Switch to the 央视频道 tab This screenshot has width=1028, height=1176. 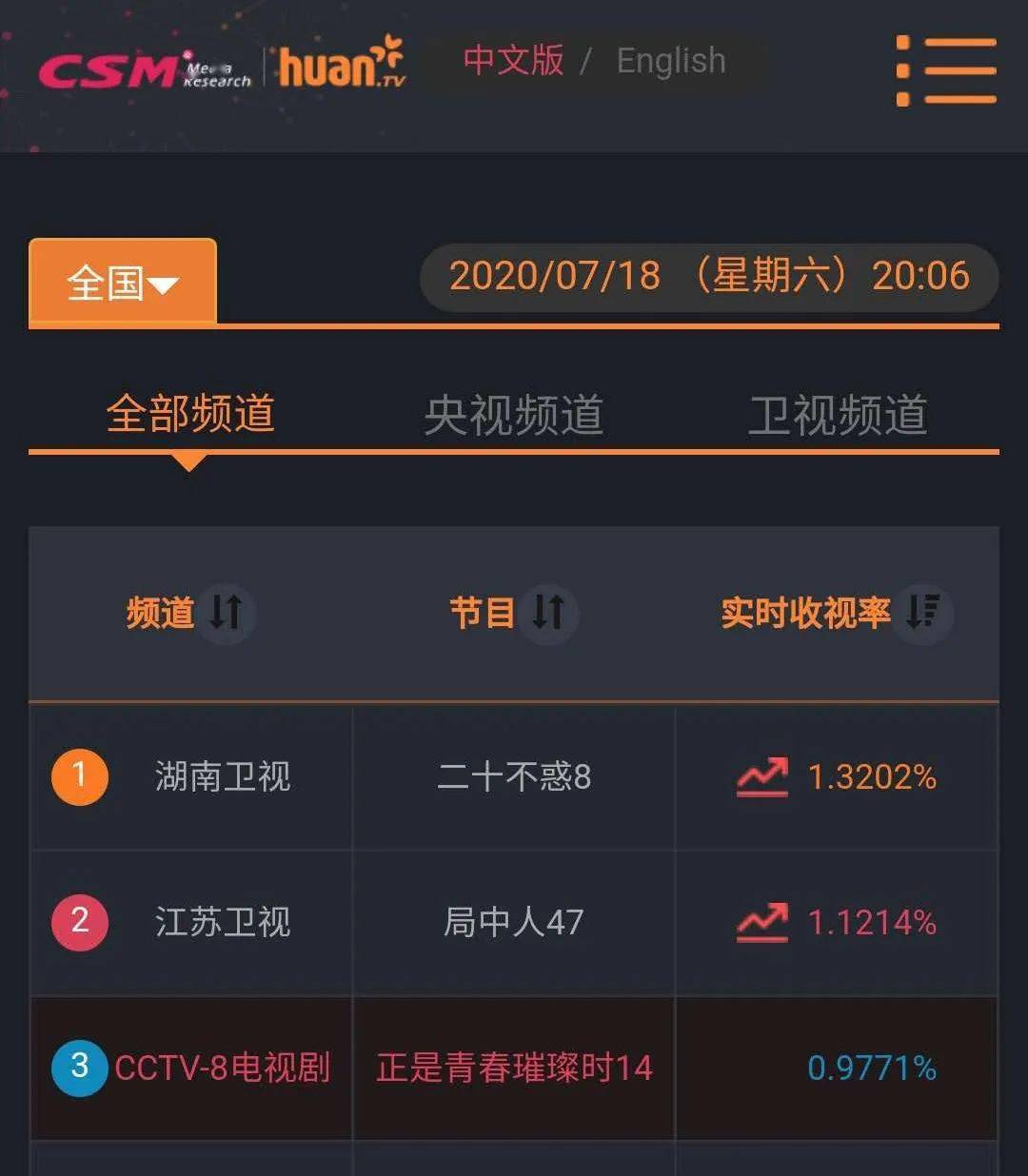point(513,416)
